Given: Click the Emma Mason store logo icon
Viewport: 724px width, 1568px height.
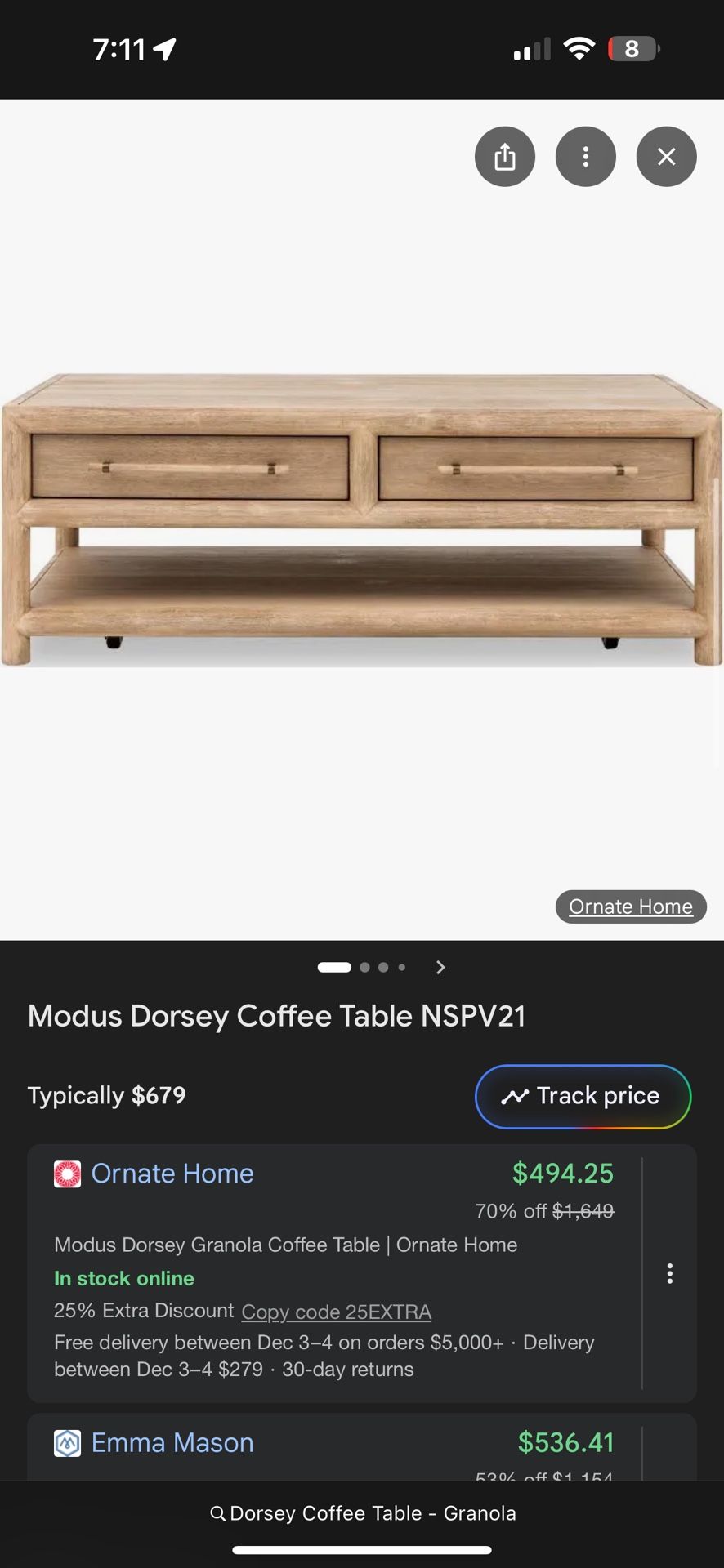Looking at the screenshot, I should coord(68,1442).
